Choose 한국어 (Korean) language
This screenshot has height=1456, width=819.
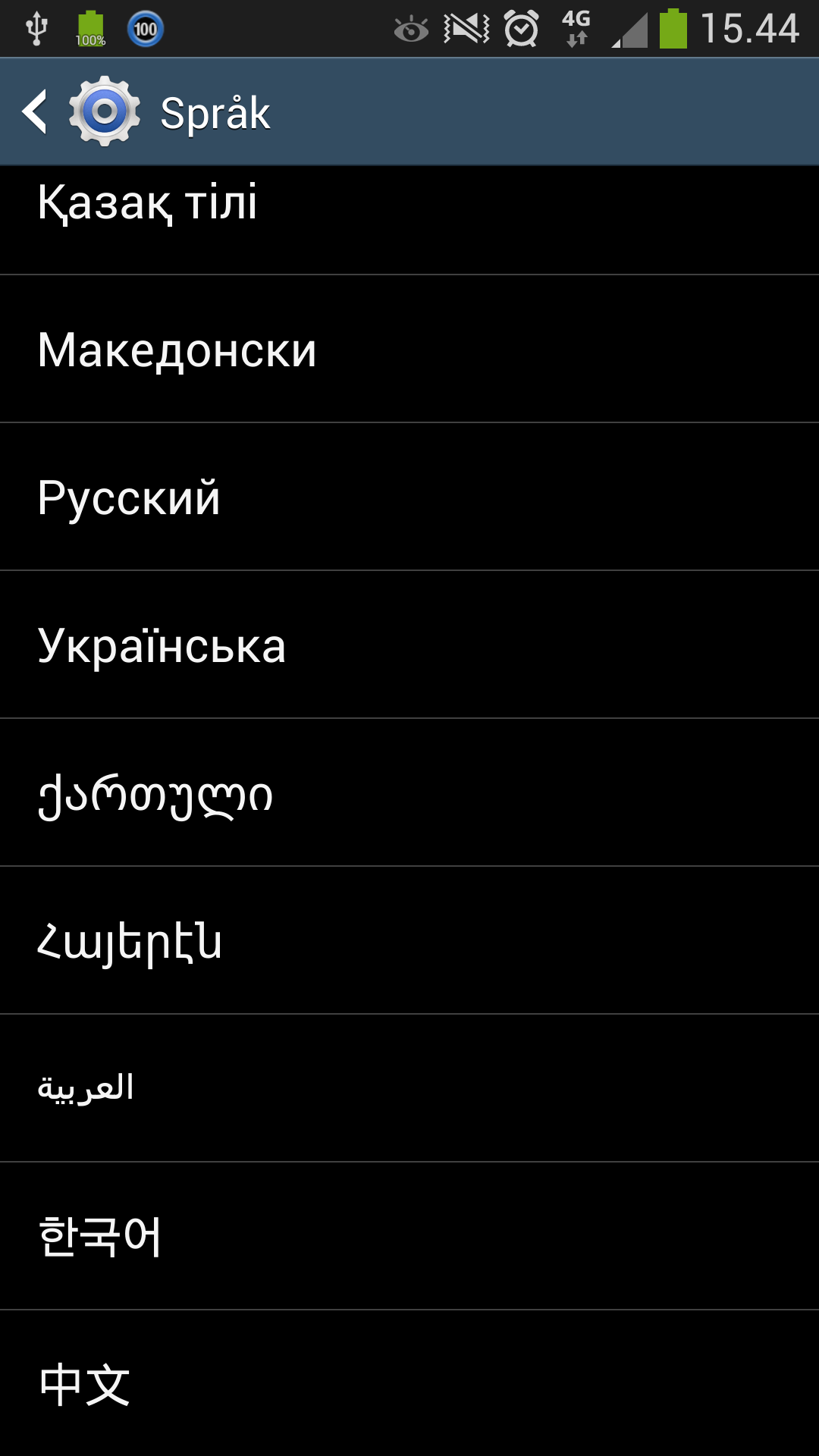coord(409,1236)
